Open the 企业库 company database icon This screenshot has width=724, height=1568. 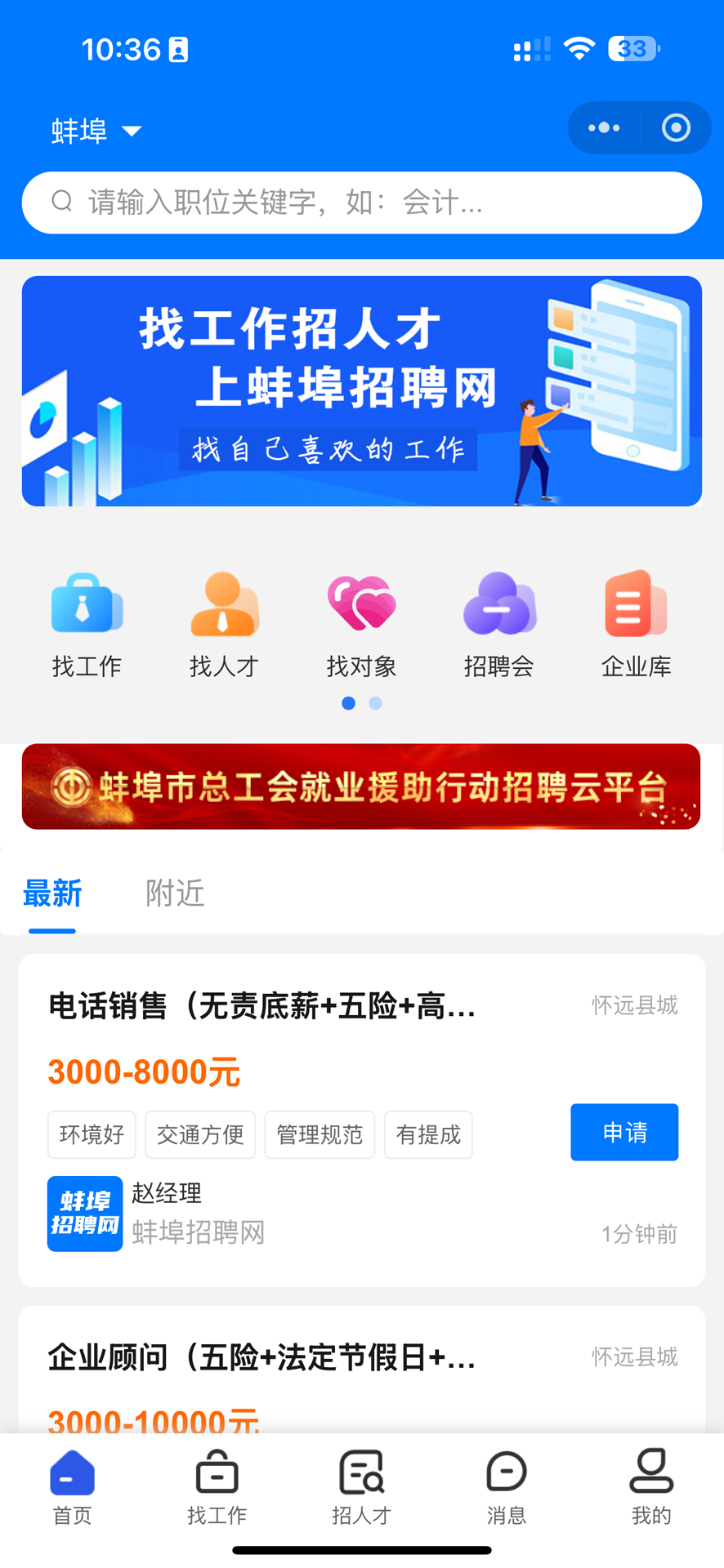(x=636, y=622)
